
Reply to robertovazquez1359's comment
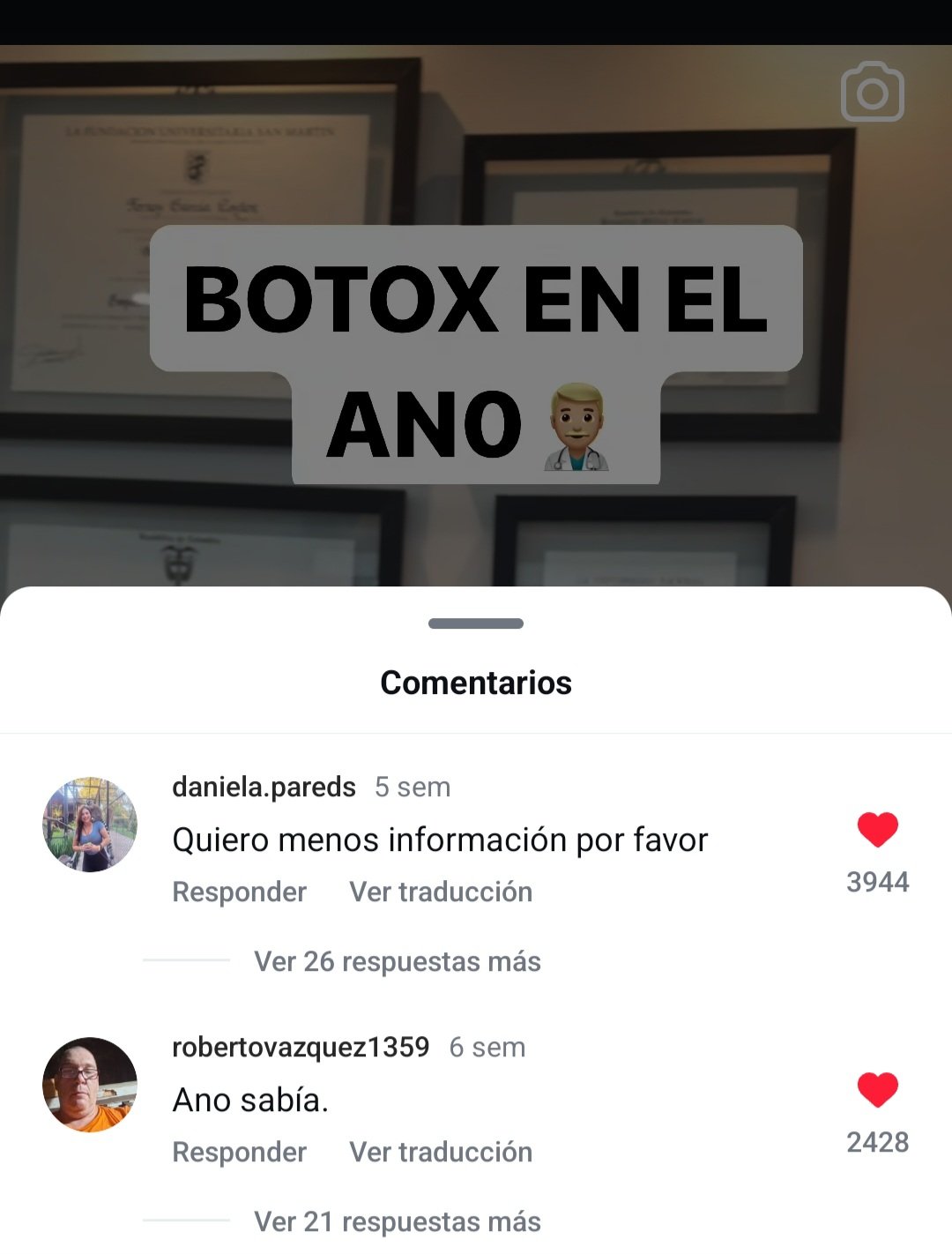[239, 1152]
